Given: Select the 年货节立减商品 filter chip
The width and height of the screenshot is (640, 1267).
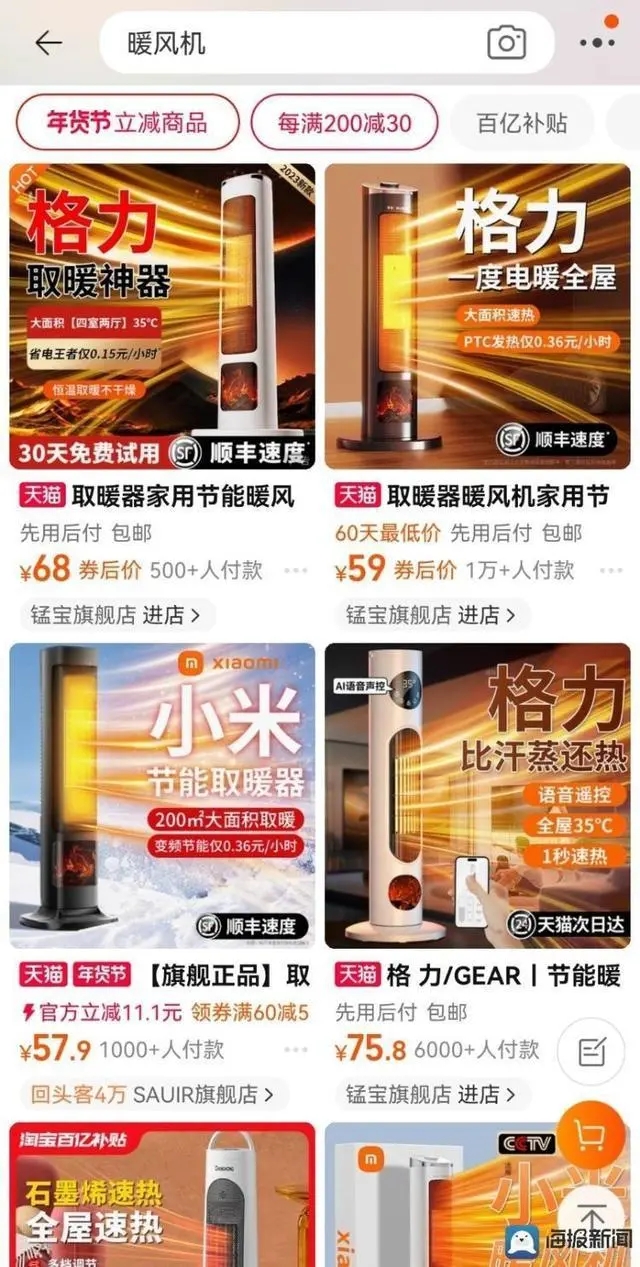Looking at the screenshot, I should [x=127, y=122].
